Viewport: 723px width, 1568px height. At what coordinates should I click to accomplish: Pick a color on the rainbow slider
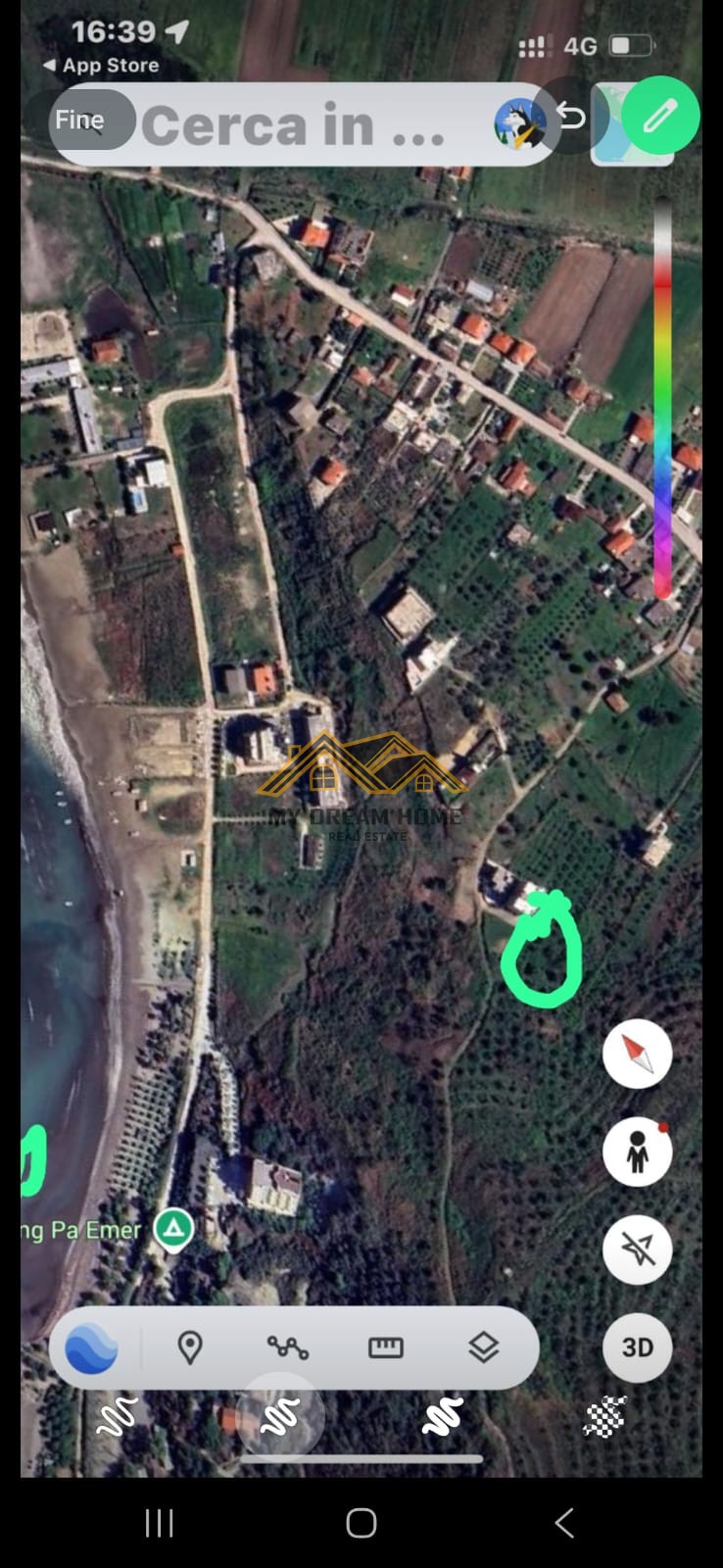pos(663,392)
